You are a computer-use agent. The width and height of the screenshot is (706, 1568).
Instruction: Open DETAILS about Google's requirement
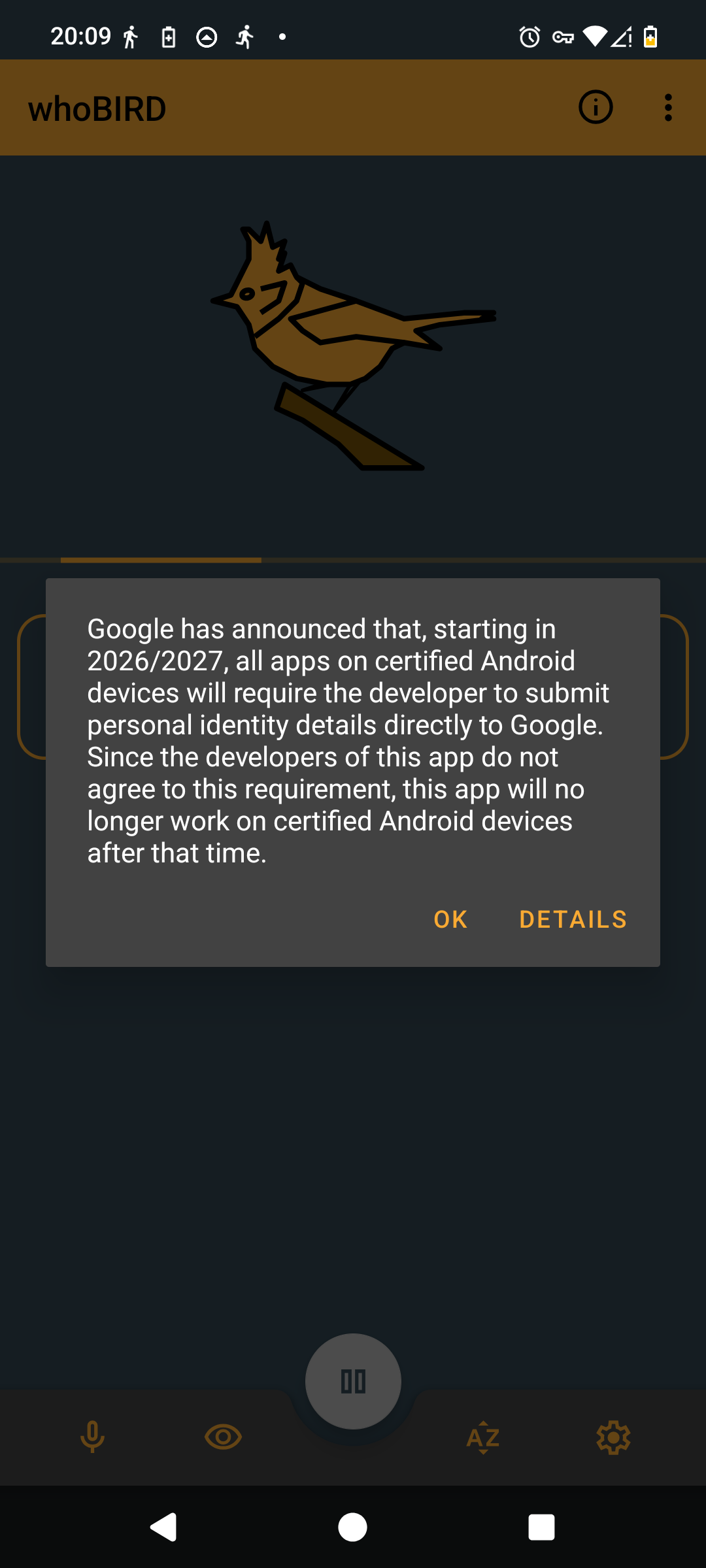tap(573, 919)
